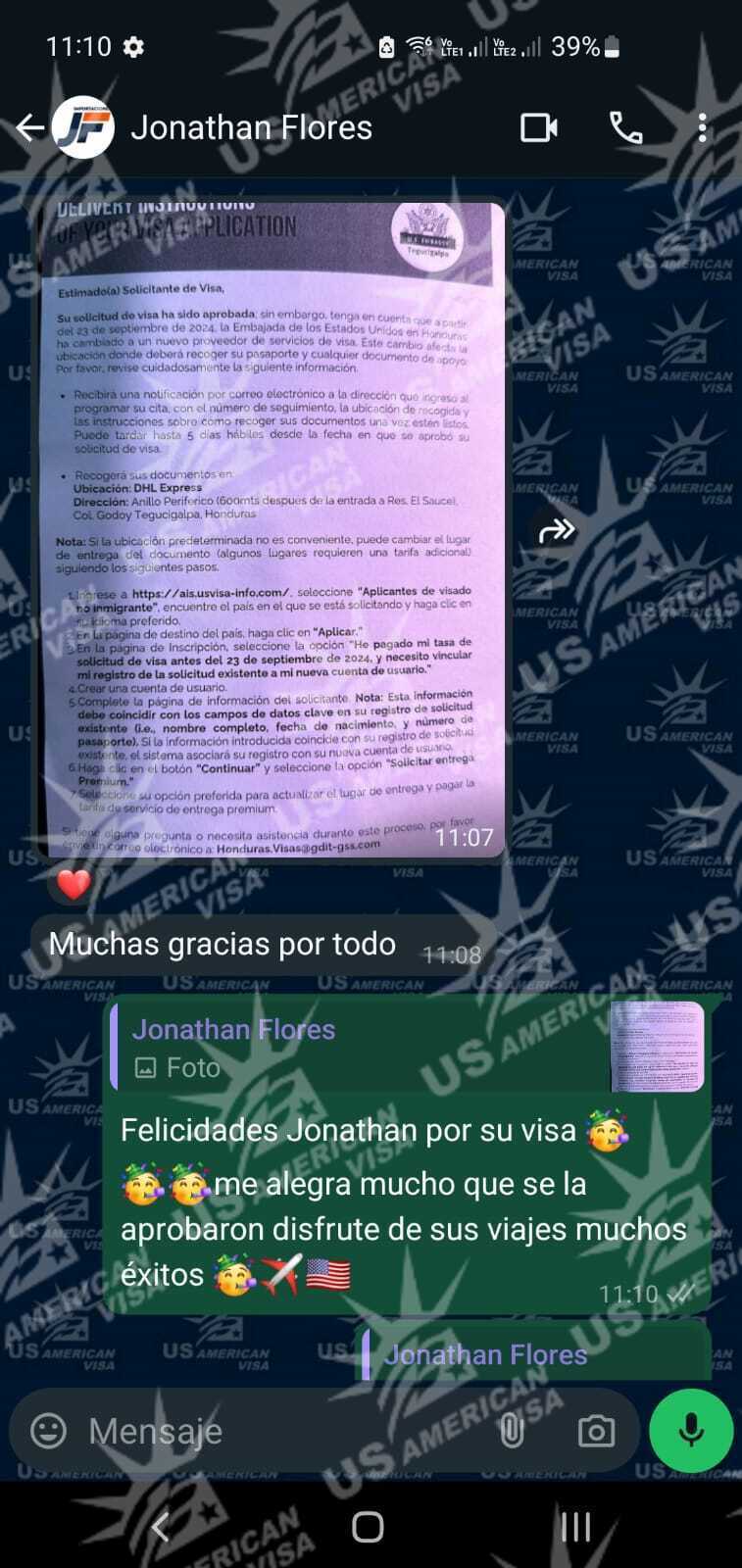Open the chat overflow menu
Screen dimensions: 742x1568
(702, 127)
